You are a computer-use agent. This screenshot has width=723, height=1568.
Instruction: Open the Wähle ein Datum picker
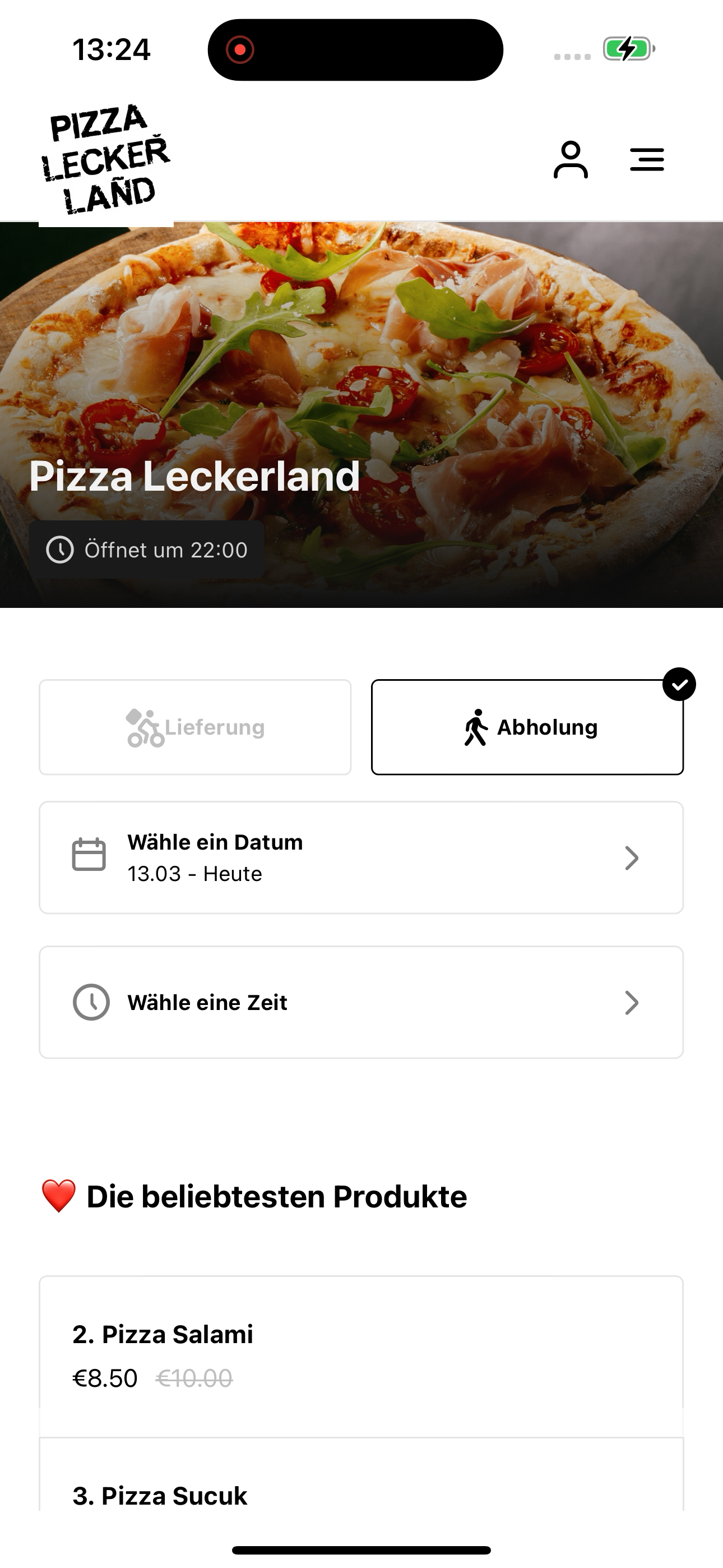tap(361, 857)
